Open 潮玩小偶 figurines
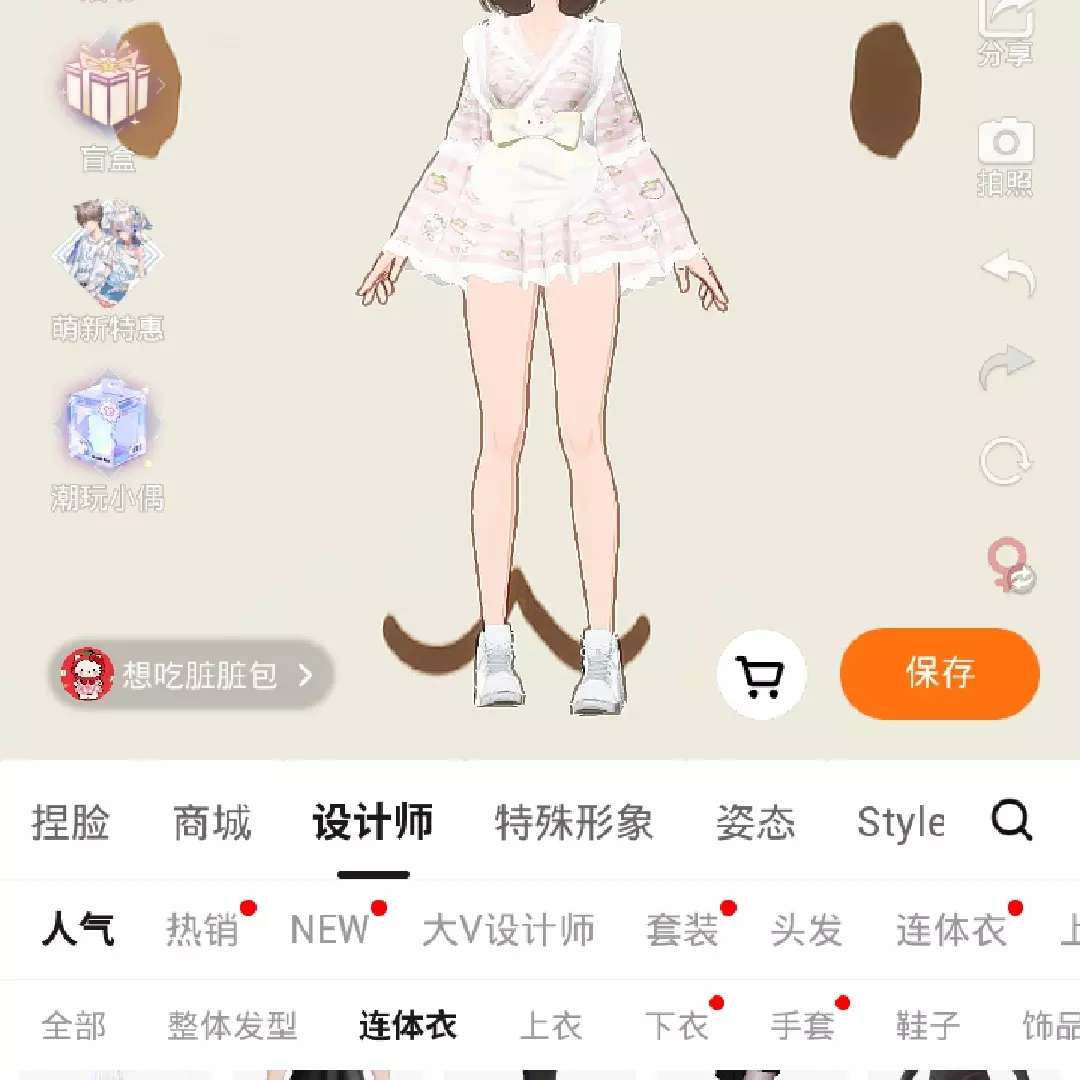Screen dimensions: 1080x1080 click(108, 435)
